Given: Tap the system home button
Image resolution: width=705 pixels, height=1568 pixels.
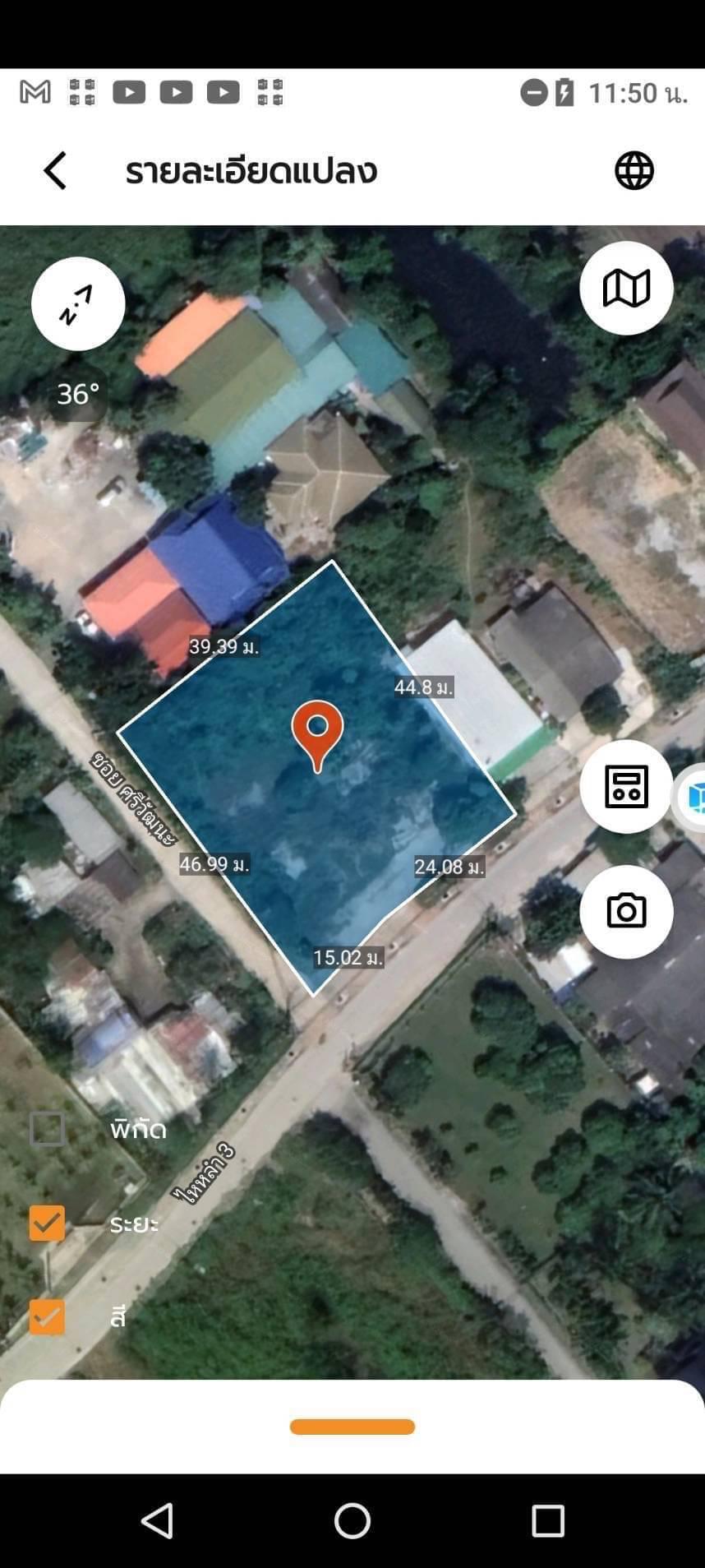Looking at the screenshot, I should (x=352, y=1521).
